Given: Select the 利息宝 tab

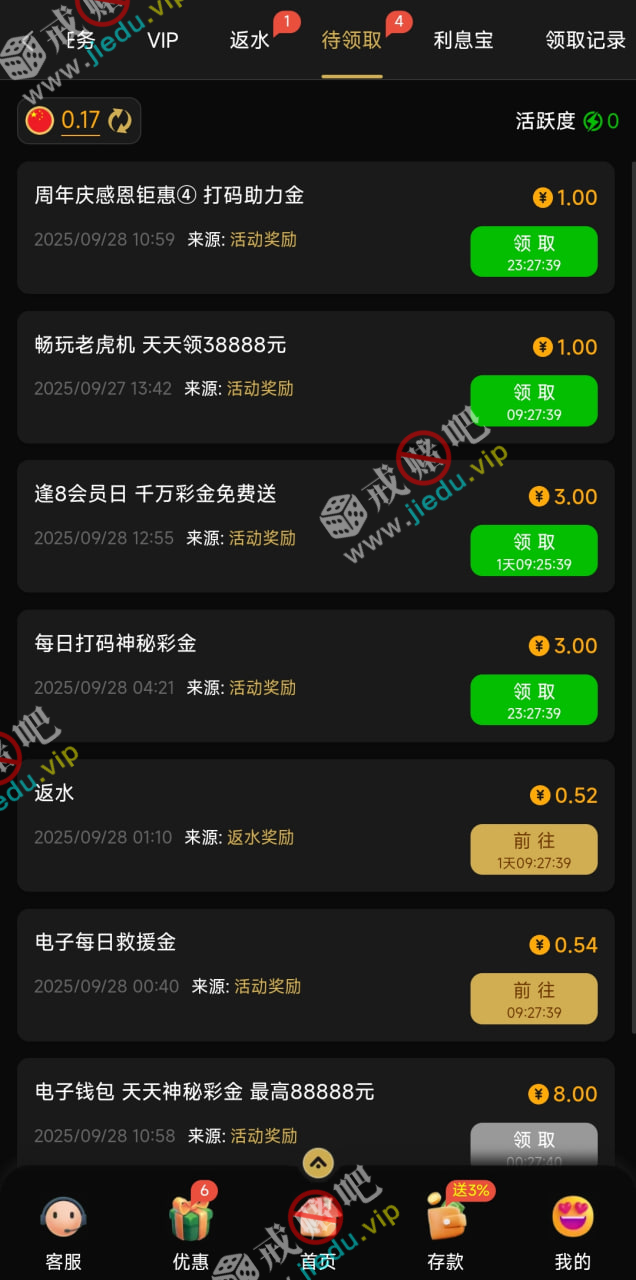Looking at the screenshot, I should click(x=463, y=41).
